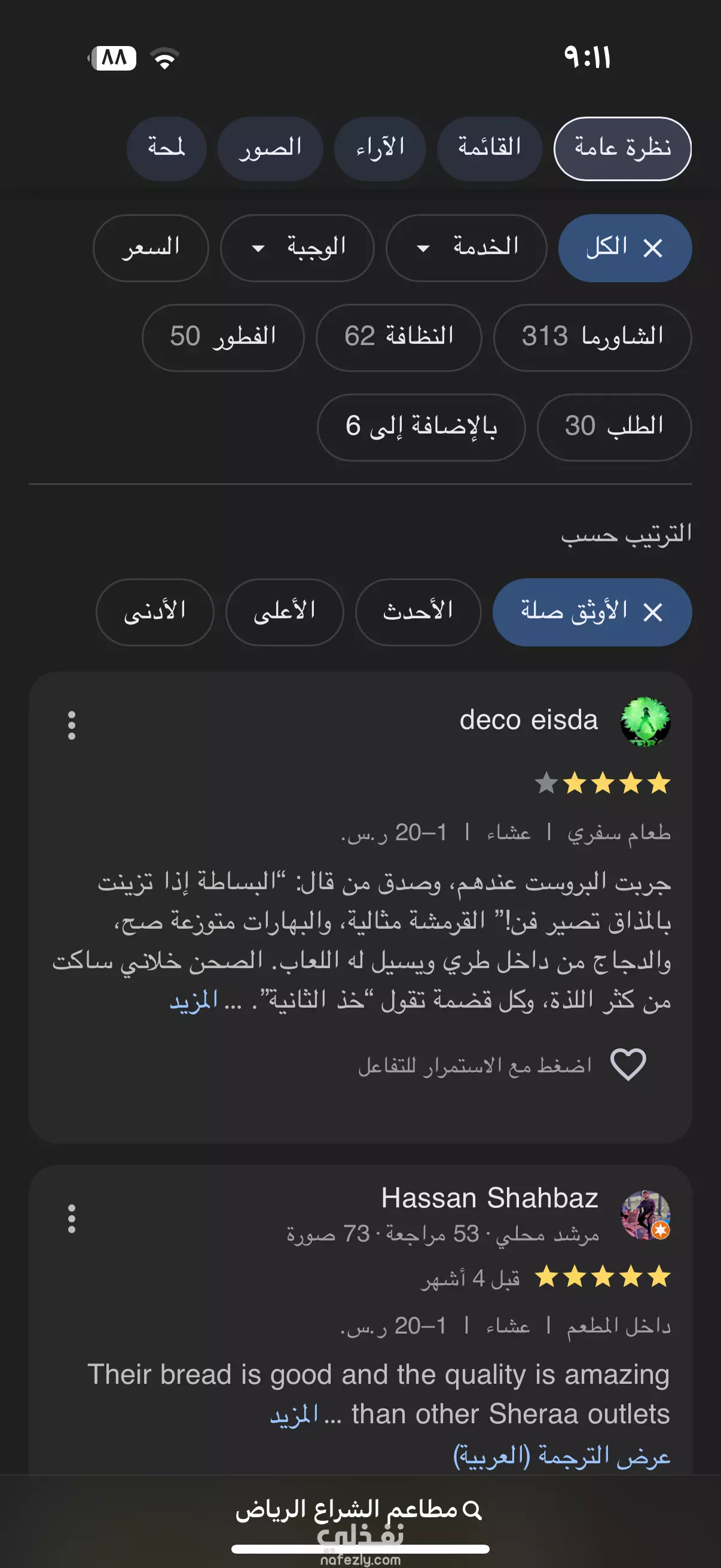The width and height of the screenshot is (721, 1568).
Task: Filter reviews mentioning النظافة 62
Action: pos(399,337)
